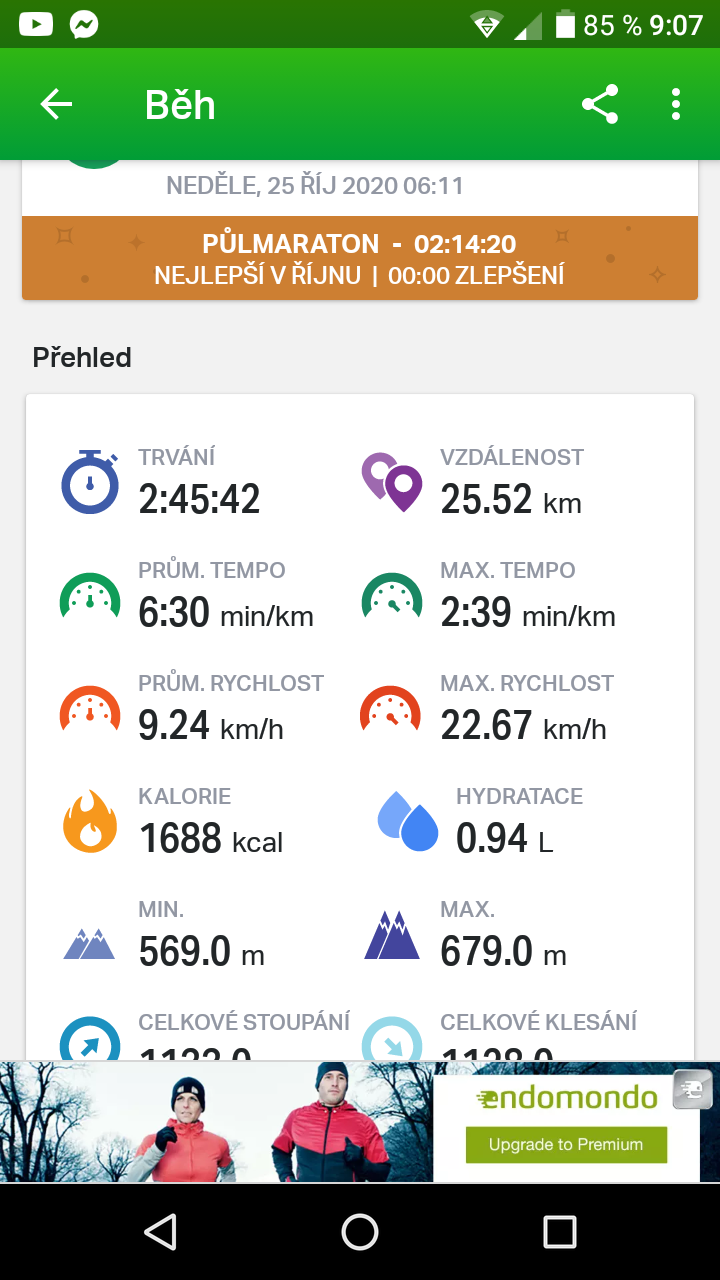Go back using the app bar arrow
This screenshot has width=720, height=1280.
(x=56, y=104)
